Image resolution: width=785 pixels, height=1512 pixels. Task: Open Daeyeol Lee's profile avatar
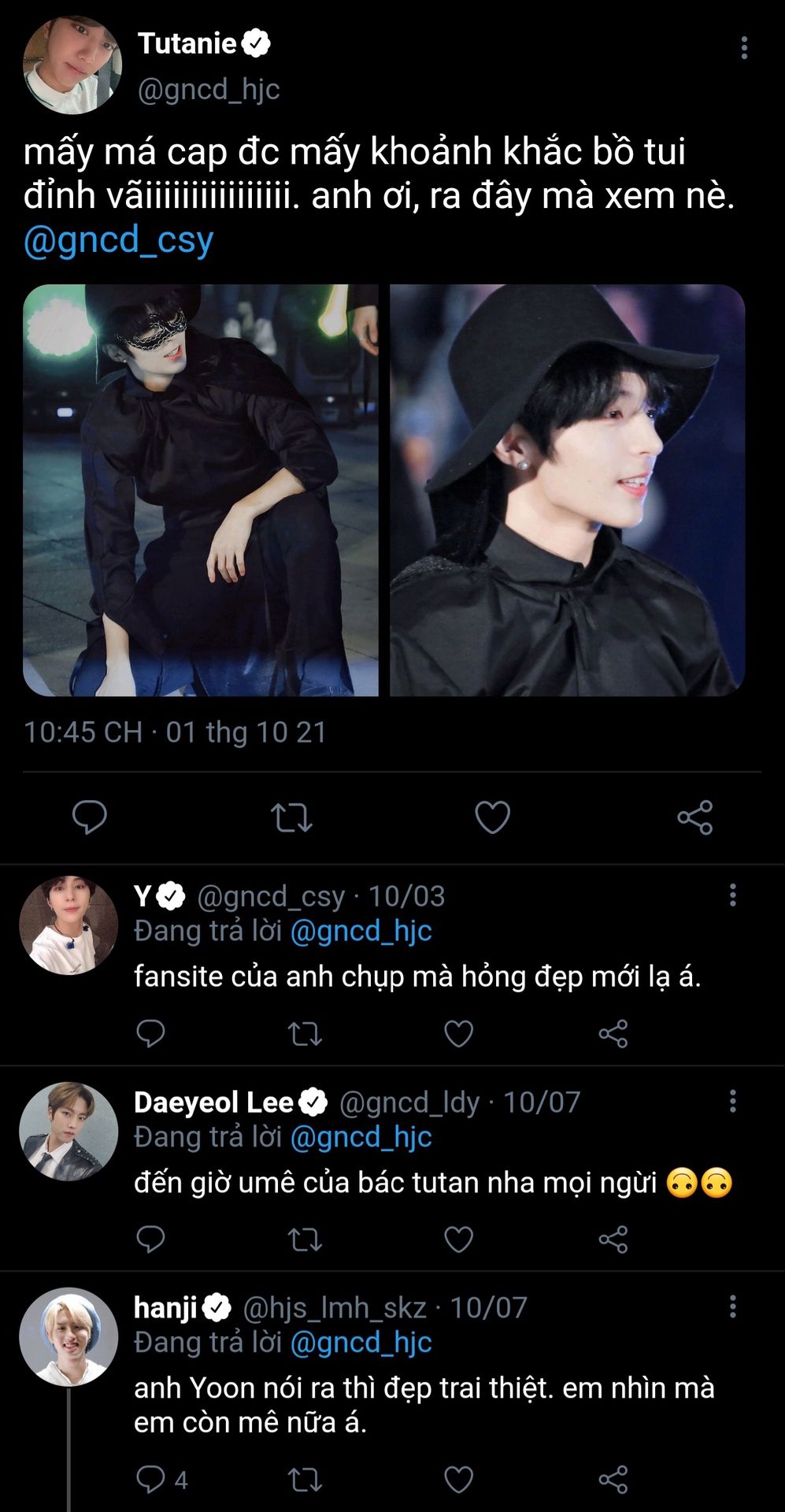(69, 1131)
